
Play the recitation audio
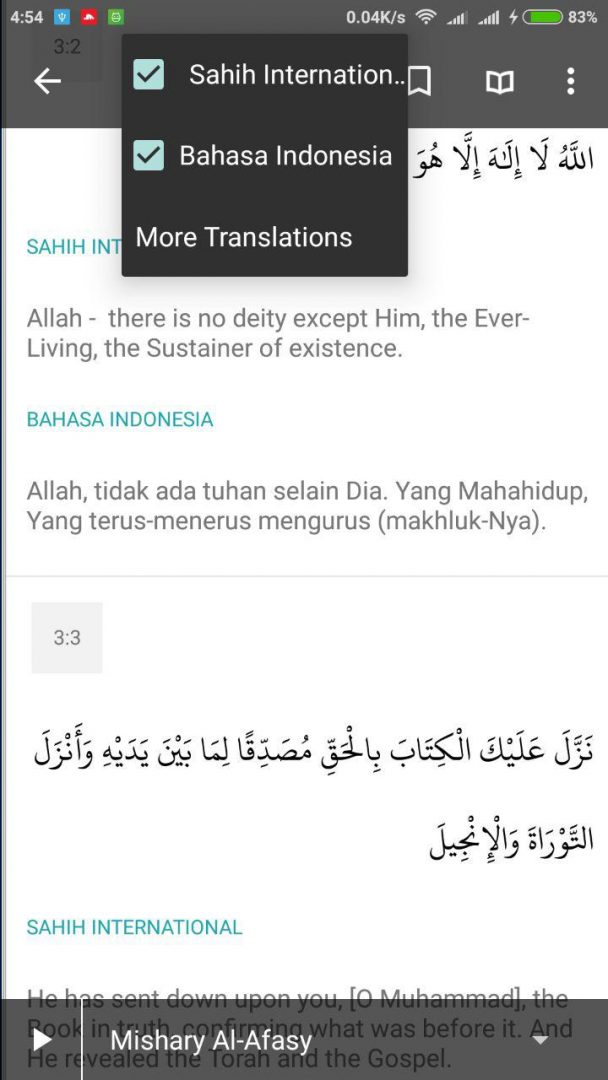[41, 1040]
